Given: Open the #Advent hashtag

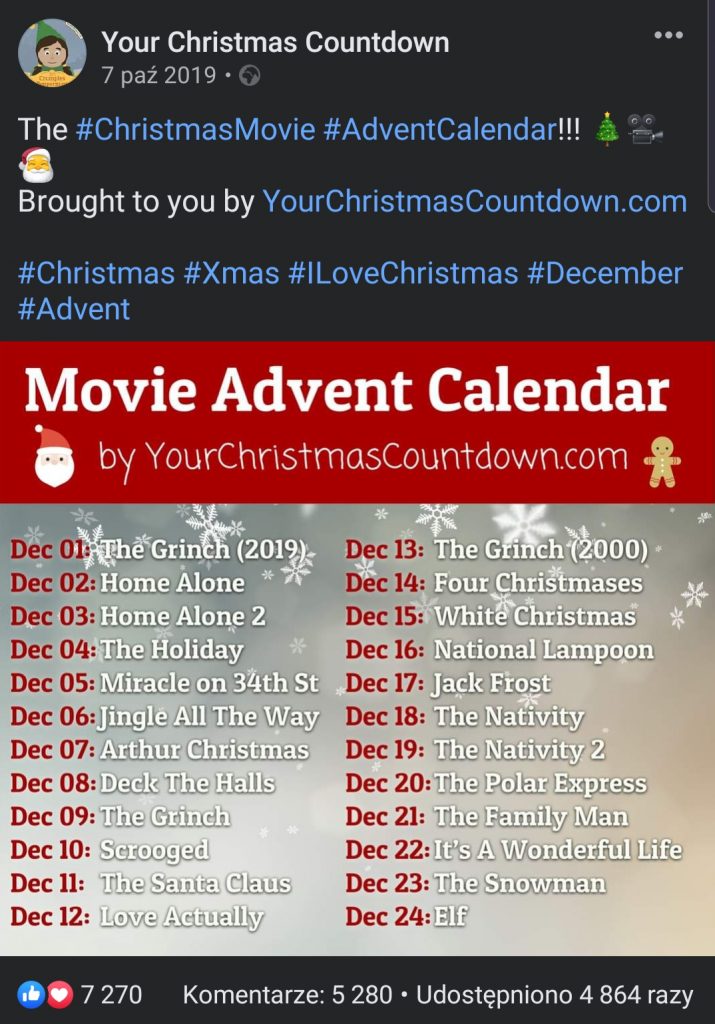Looking at the screenshot, I should pyautogui.click(x=74, y=309).
